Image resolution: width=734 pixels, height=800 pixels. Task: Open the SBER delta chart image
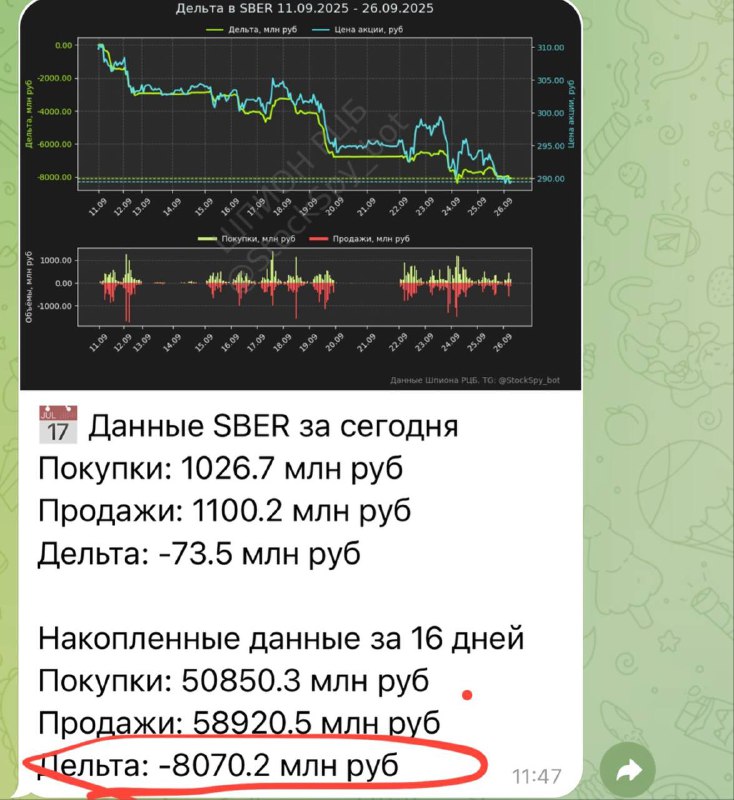click(x=300, y=195)
